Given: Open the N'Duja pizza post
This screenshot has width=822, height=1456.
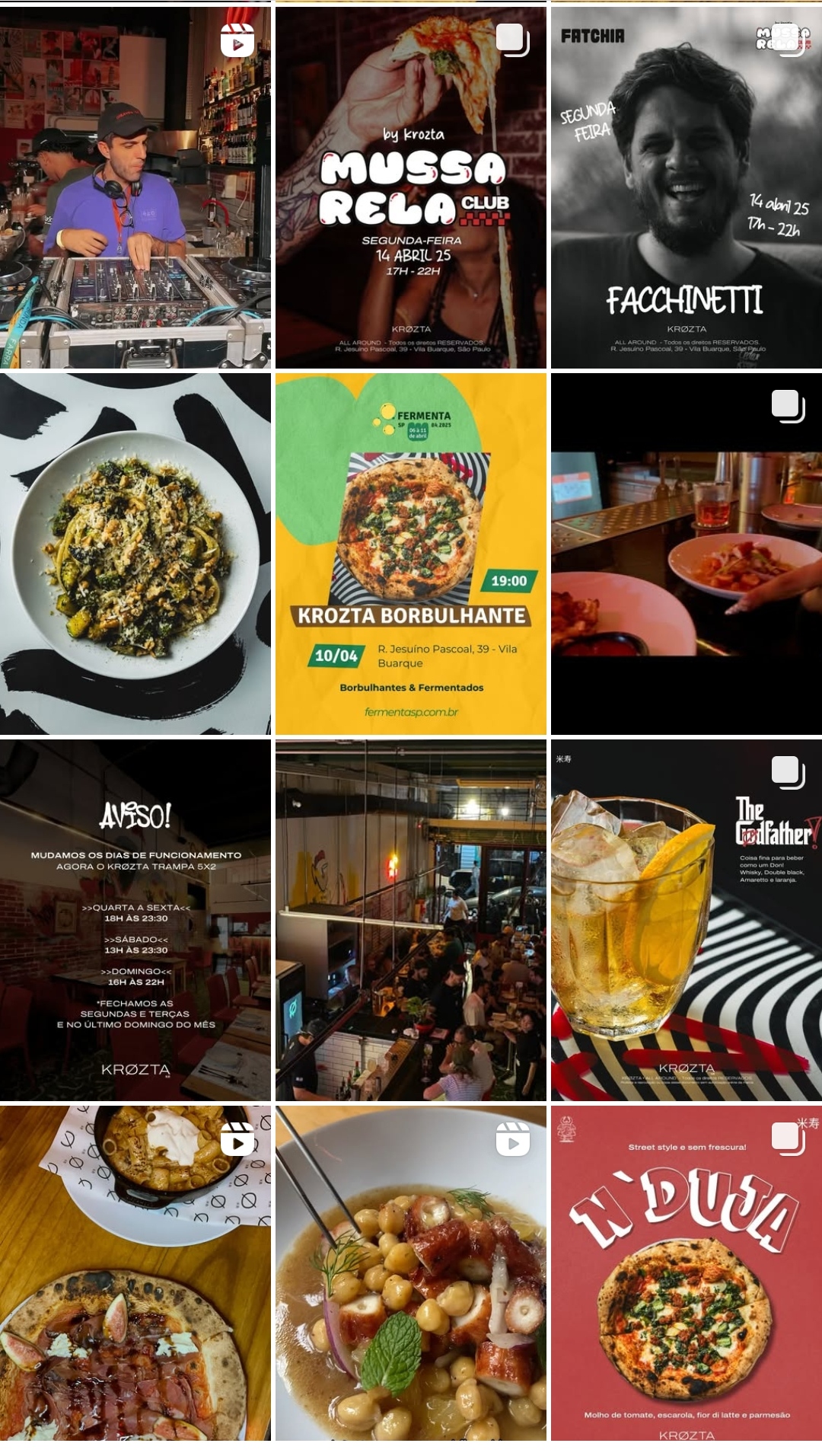Looking at the screenshot, I should click(x=687, y=1273).
